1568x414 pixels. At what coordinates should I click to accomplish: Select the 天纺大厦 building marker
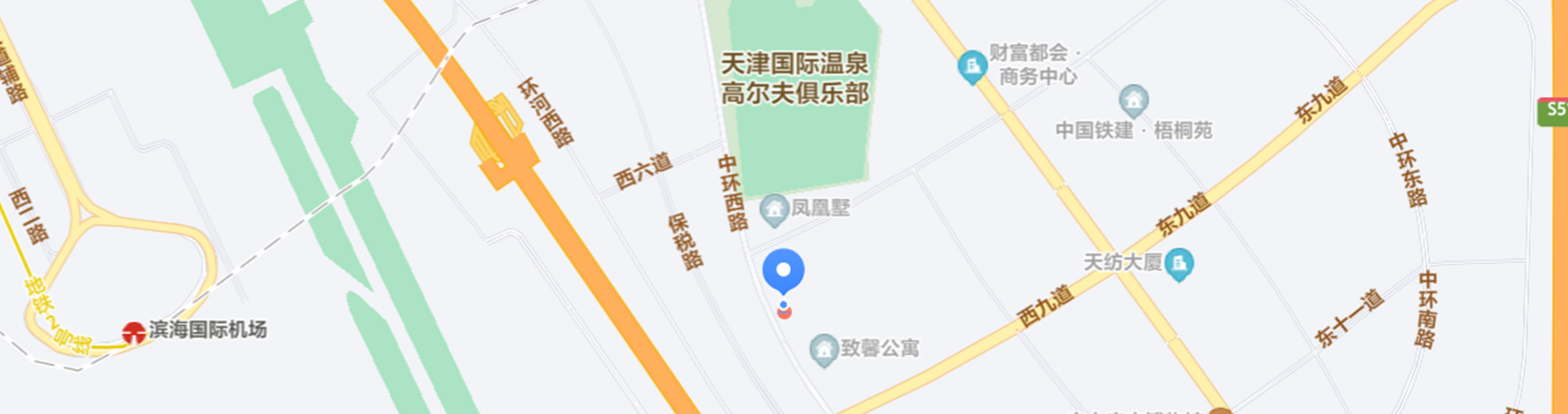[1178, 264]
